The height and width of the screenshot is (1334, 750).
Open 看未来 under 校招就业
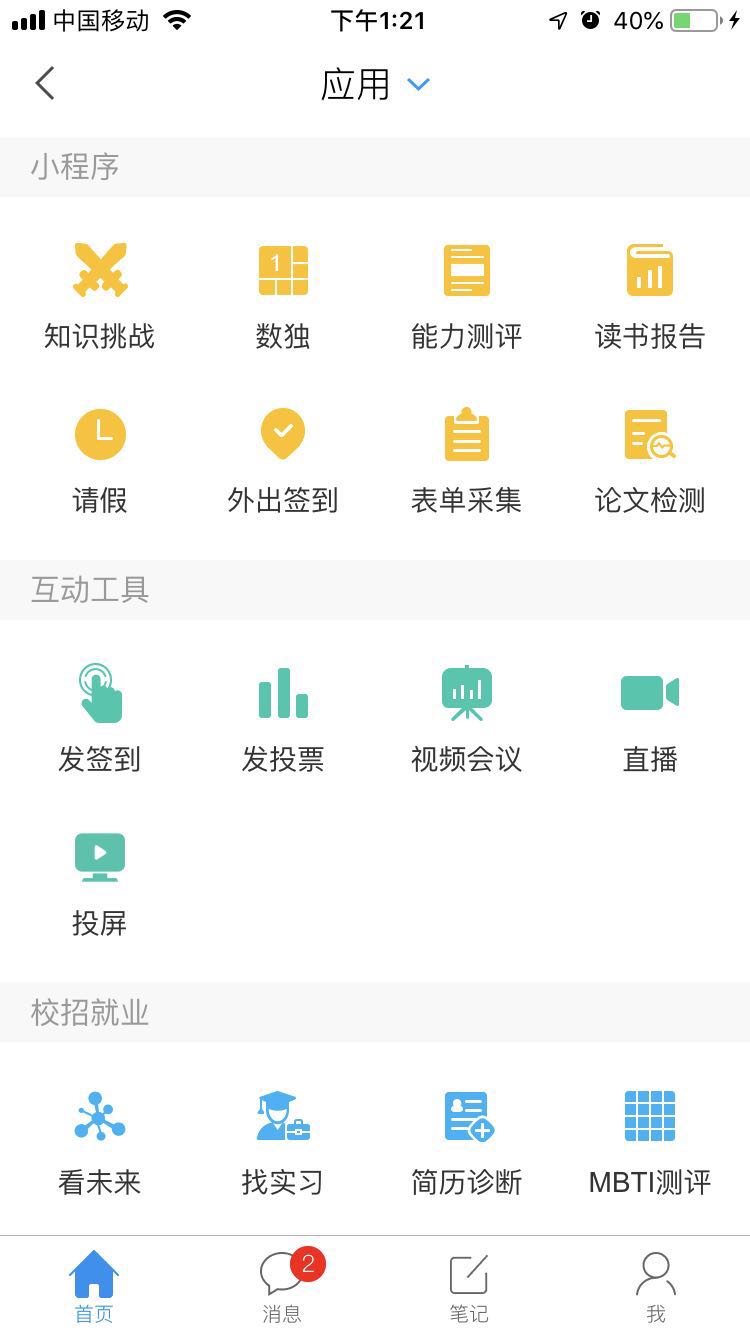(100, 1142)
